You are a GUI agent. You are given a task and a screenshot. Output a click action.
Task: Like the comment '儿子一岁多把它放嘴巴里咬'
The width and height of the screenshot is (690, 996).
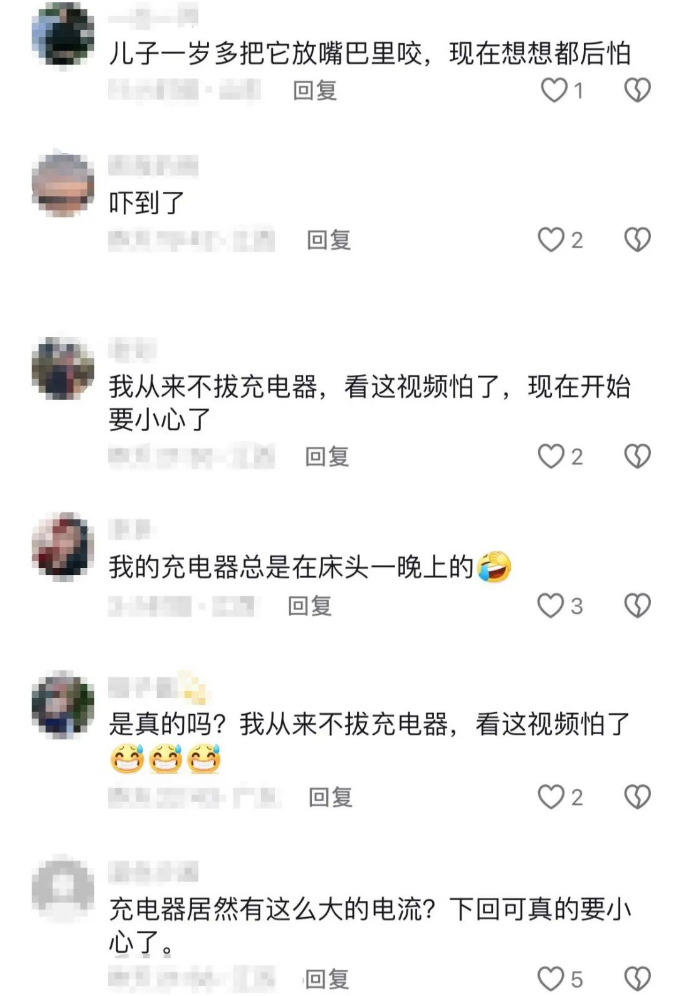coord(554,91)
